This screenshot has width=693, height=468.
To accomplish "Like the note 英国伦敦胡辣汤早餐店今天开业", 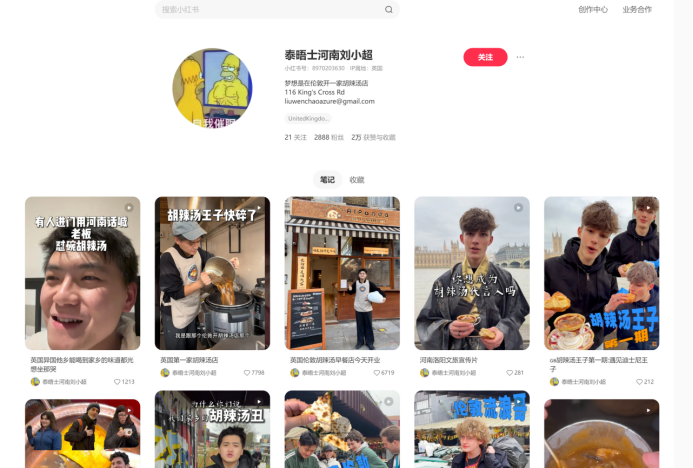I will click(x=377, y=372).
